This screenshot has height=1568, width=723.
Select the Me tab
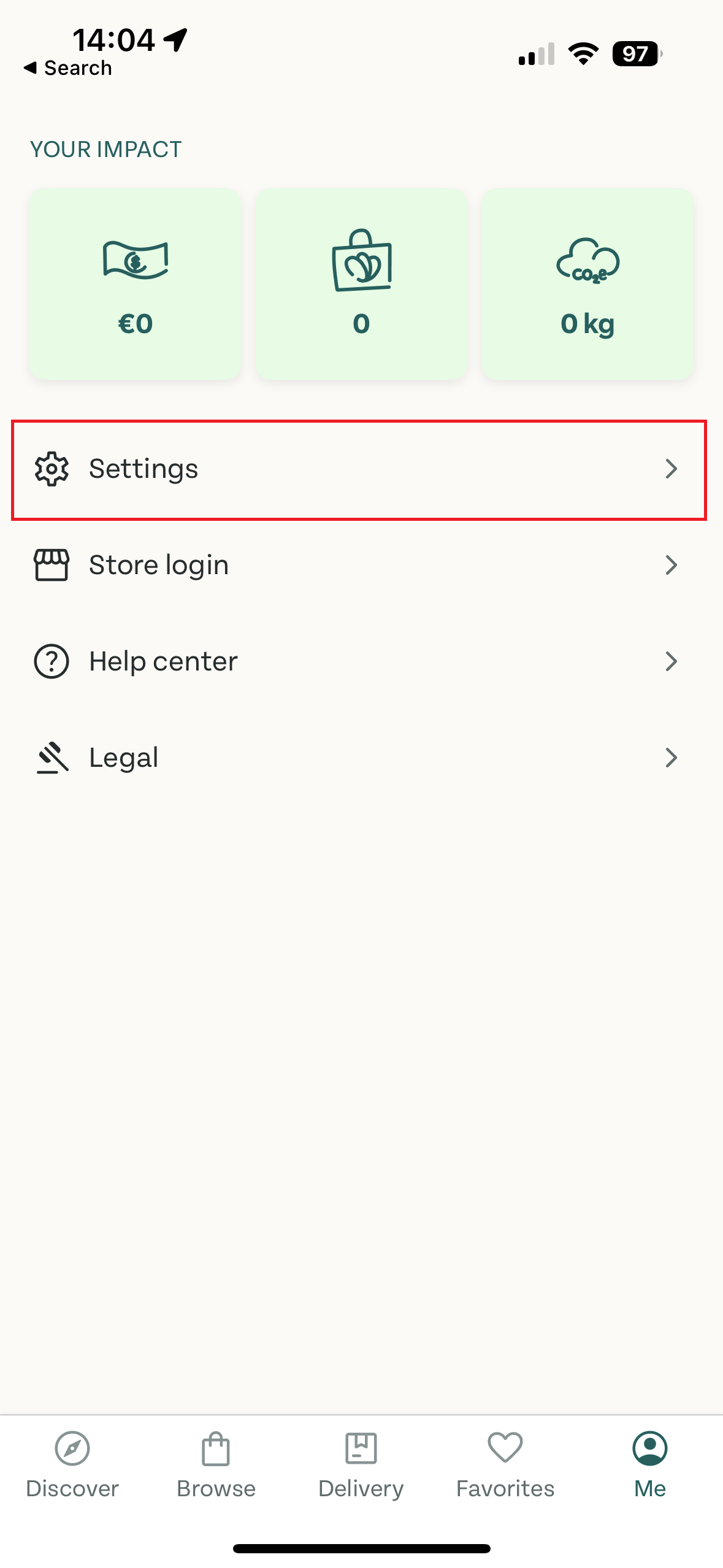[649, 1464]
